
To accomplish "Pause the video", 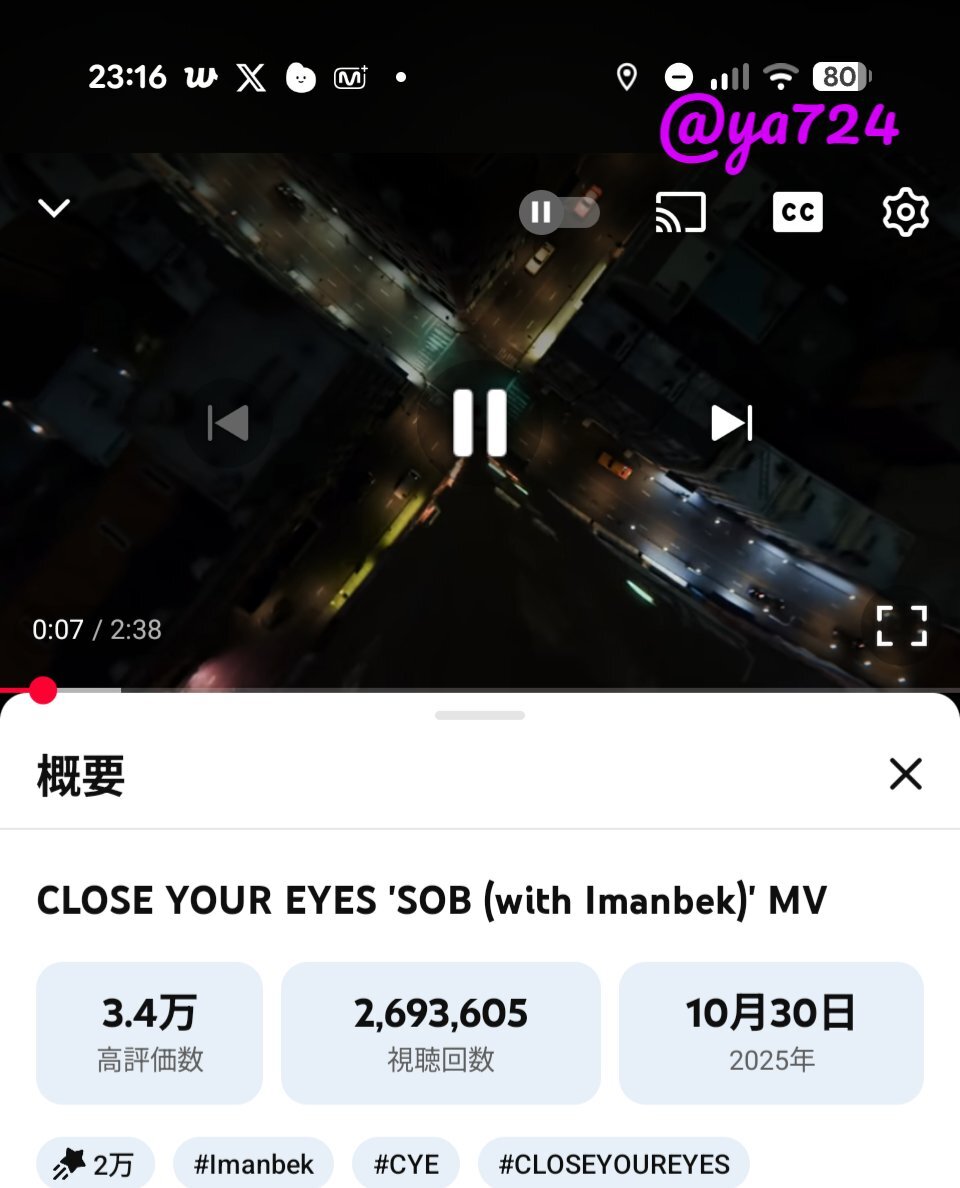I will coord(480,423).
